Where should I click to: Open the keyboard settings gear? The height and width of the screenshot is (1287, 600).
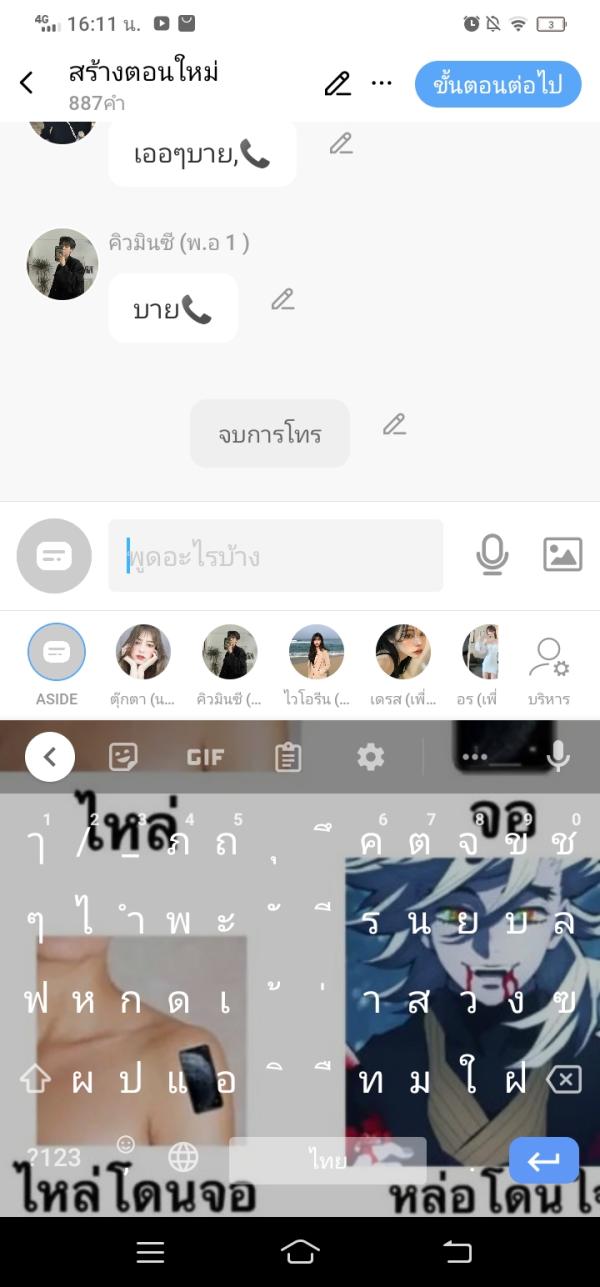click(x=371, y=757)
